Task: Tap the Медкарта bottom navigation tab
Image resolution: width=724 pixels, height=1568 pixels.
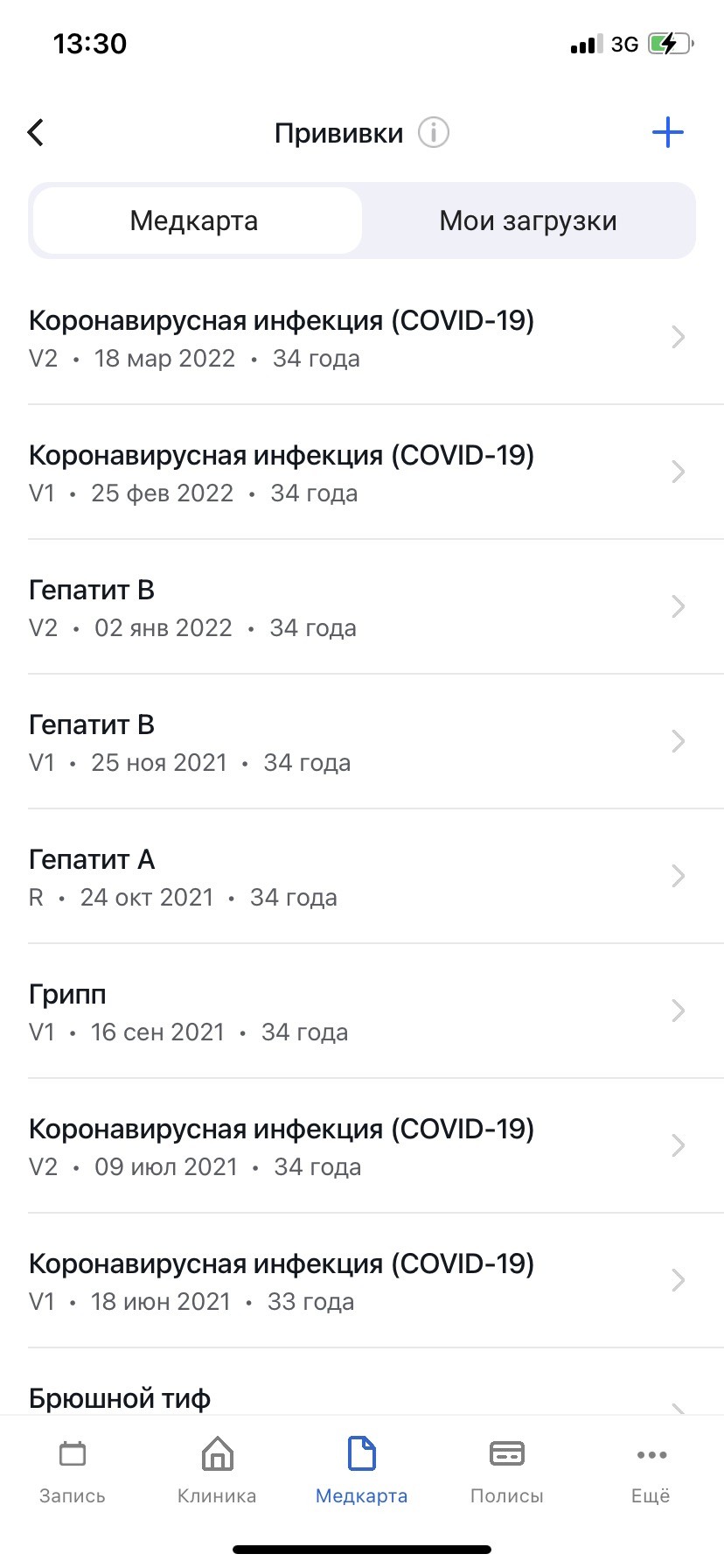Action: pyautogui.click(x=362, y=1472)
